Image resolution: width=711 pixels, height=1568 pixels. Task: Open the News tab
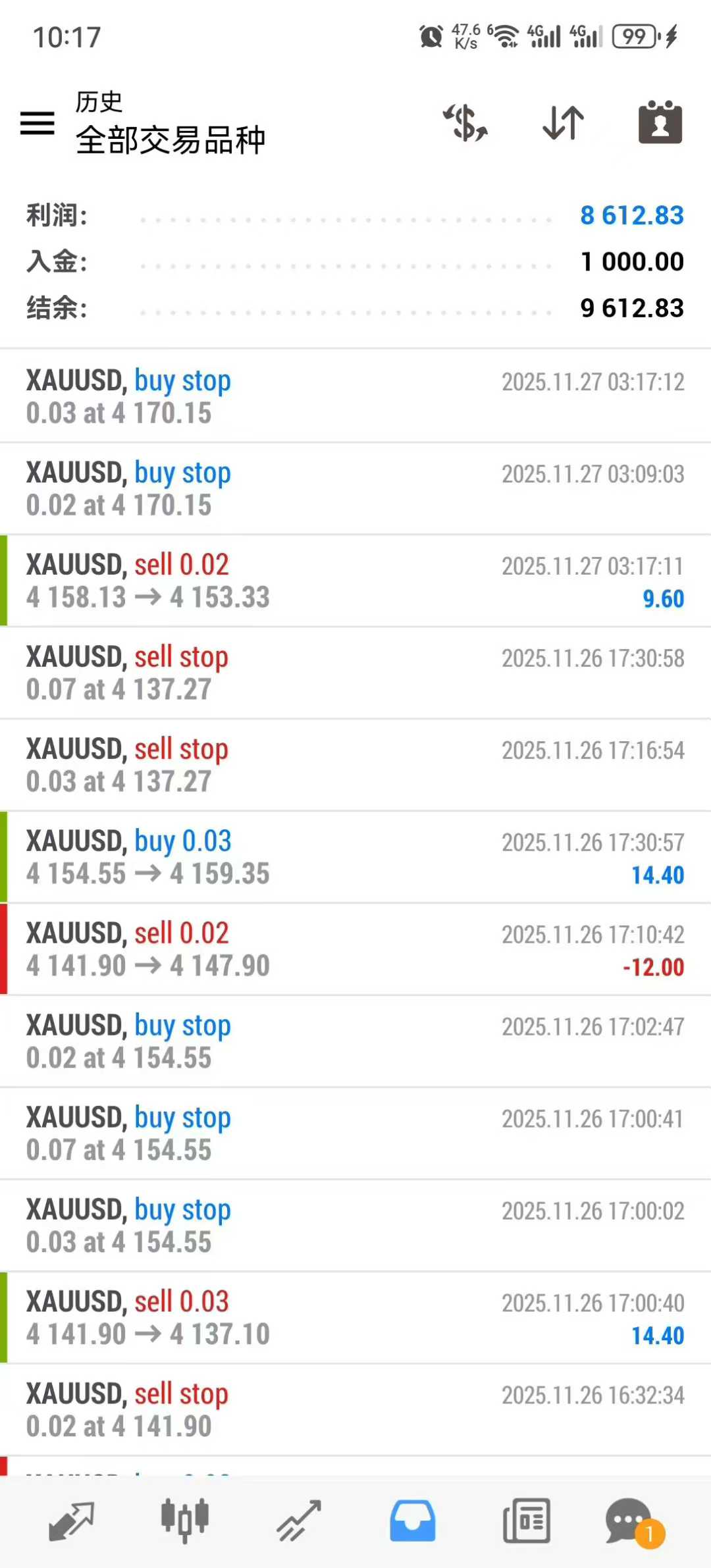[x=527, y=1521]
